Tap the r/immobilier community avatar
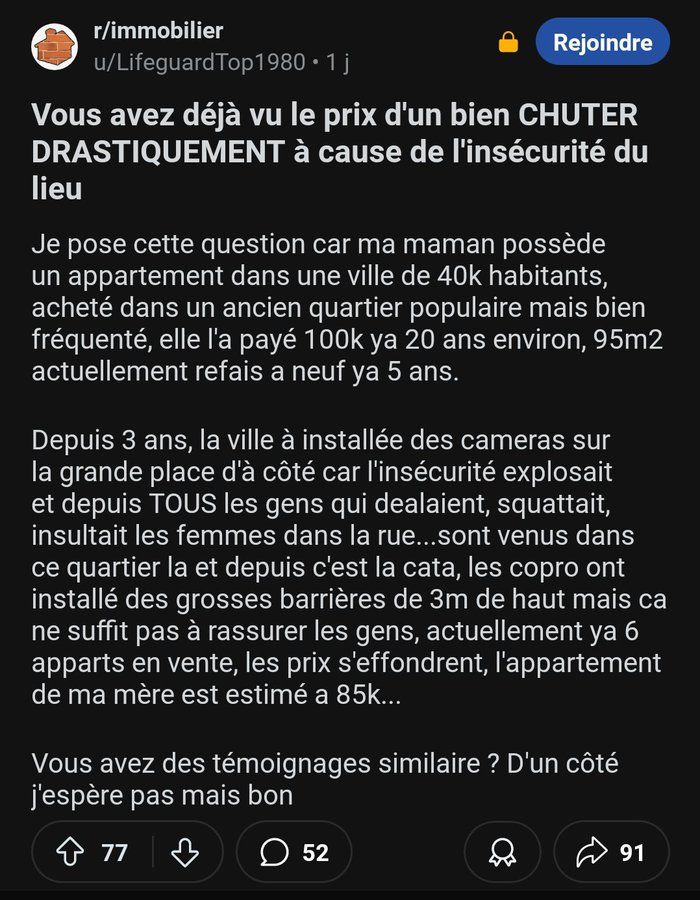 pos(55,46)
